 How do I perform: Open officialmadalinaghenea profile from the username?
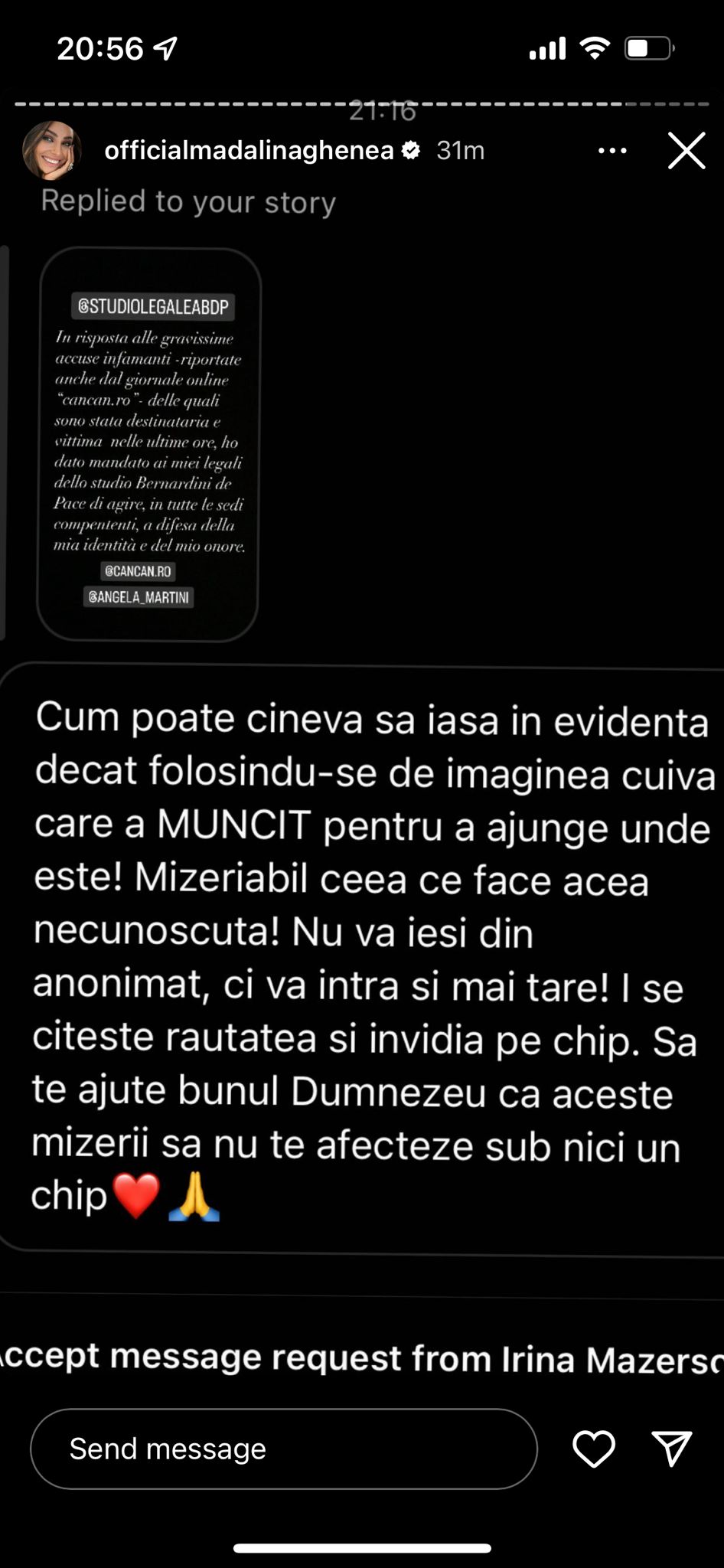pyautogui.click(x=249, y=151)
